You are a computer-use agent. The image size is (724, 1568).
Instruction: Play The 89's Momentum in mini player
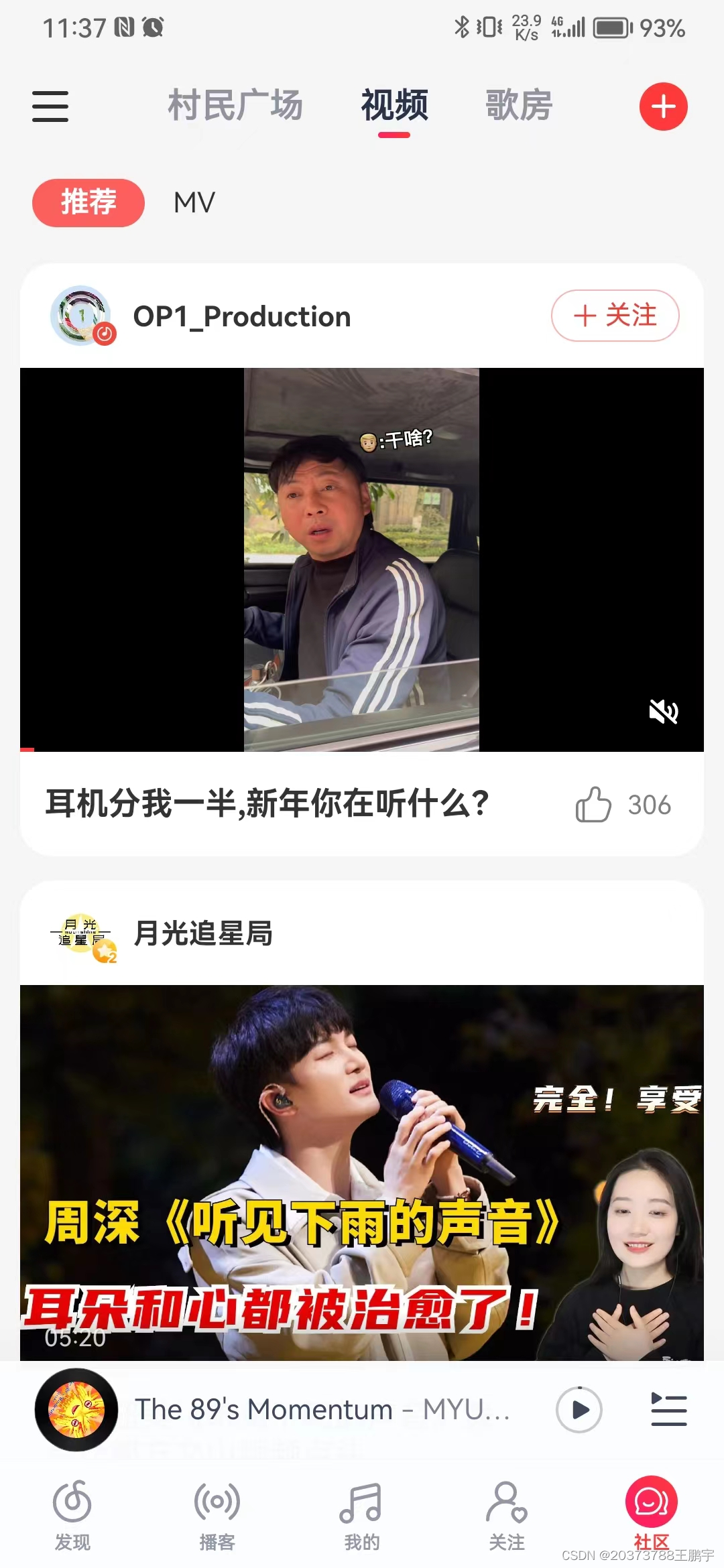(579, 1410)
